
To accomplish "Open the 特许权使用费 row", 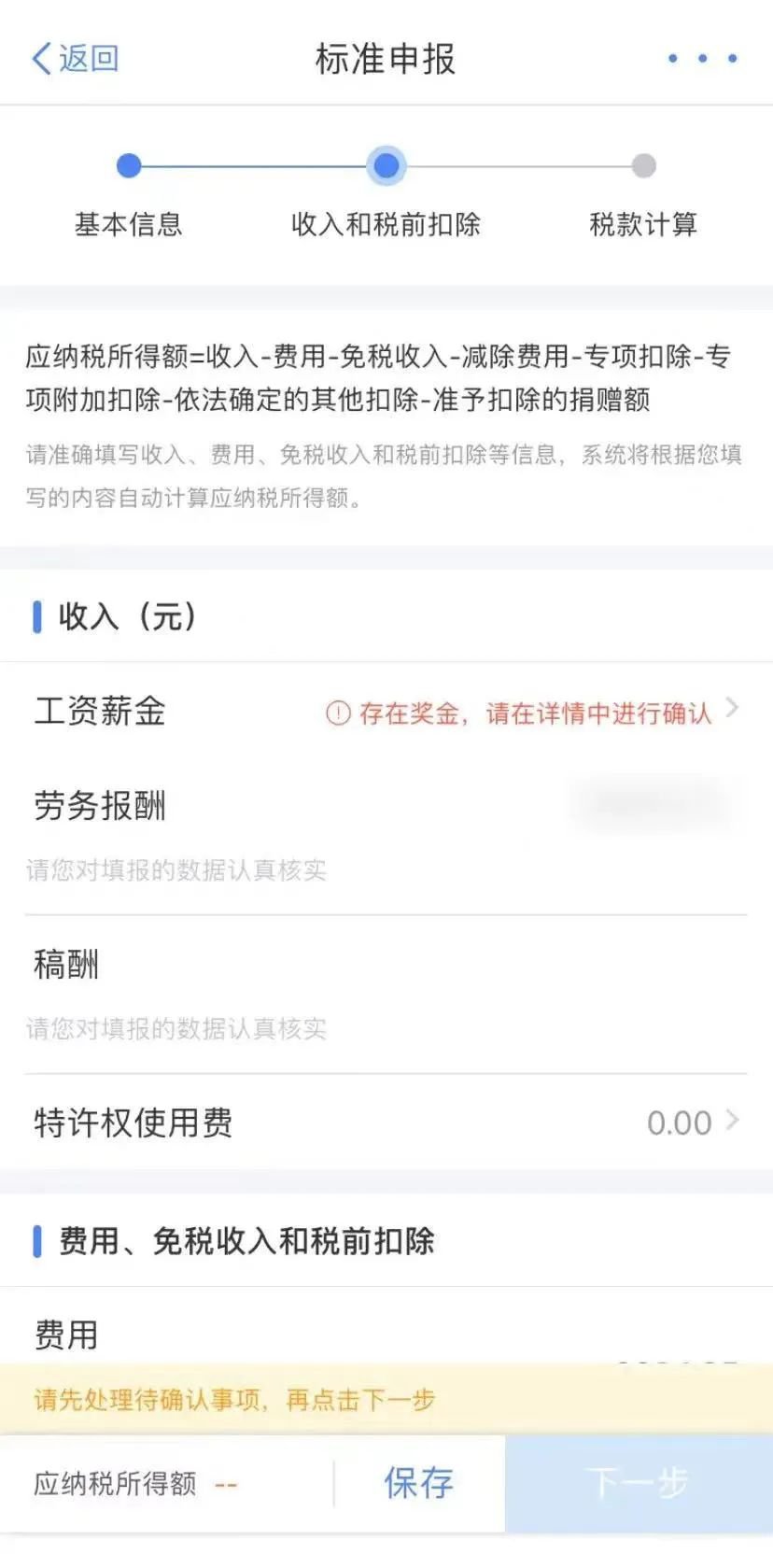I will click(386, 1122).
